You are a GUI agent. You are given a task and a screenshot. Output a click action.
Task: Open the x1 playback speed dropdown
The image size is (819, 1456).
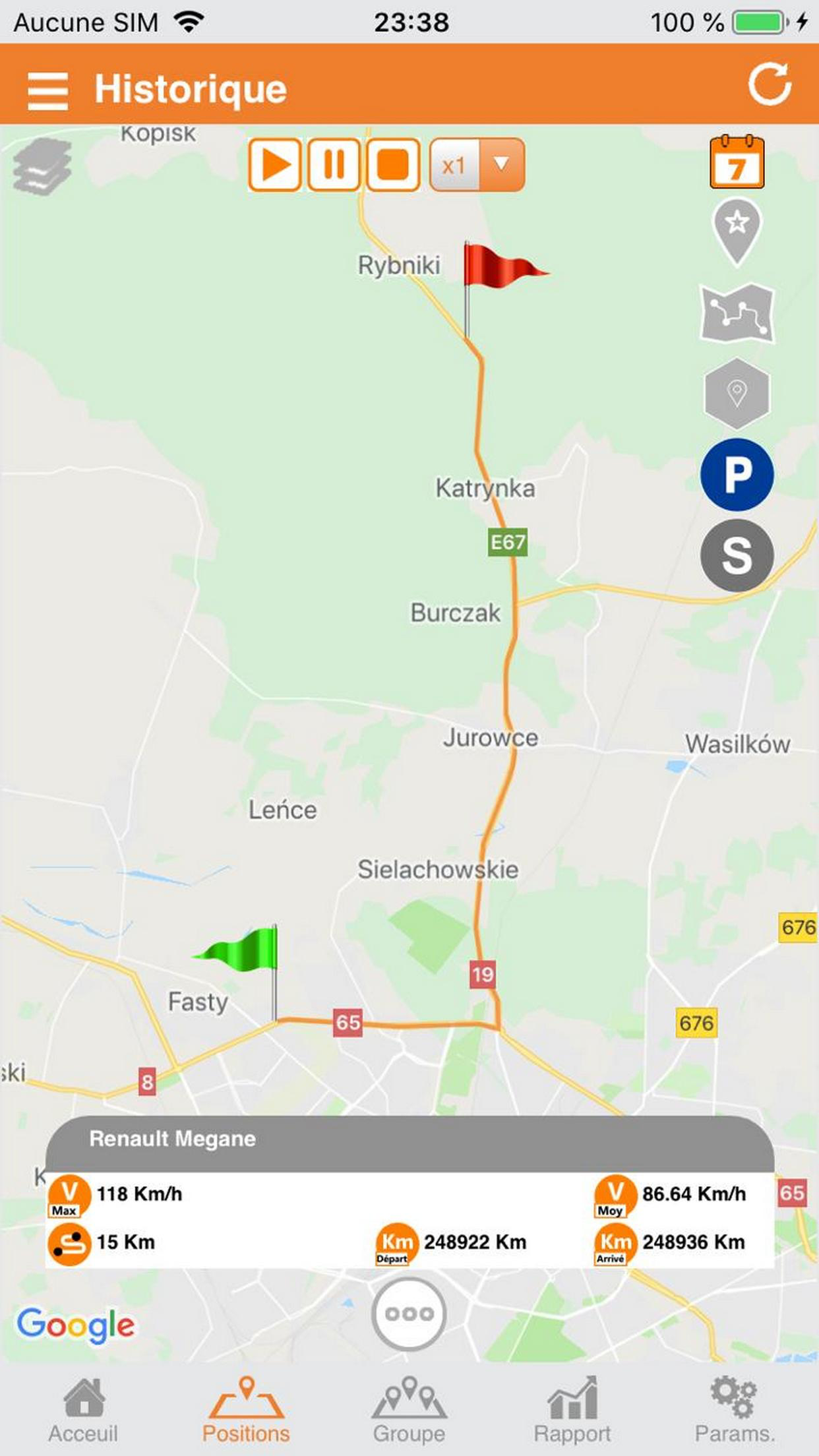point(477,165)
